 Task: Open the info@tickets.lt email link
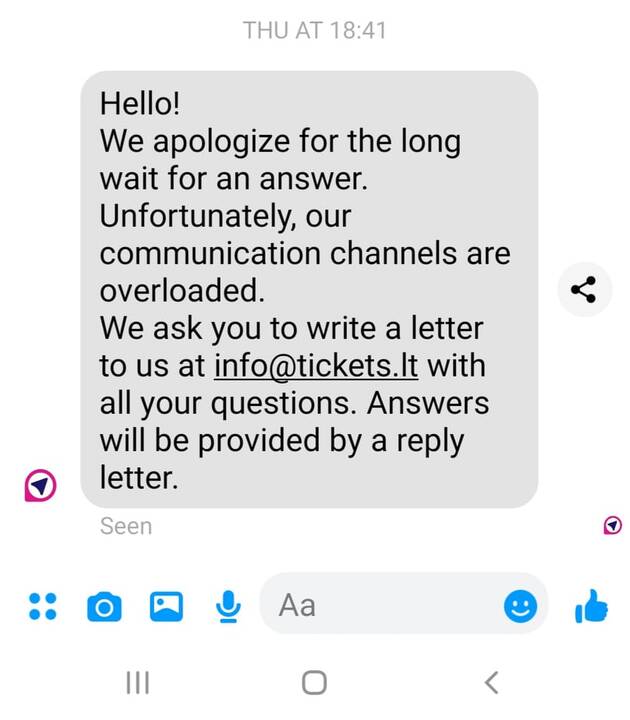[316, 364]
